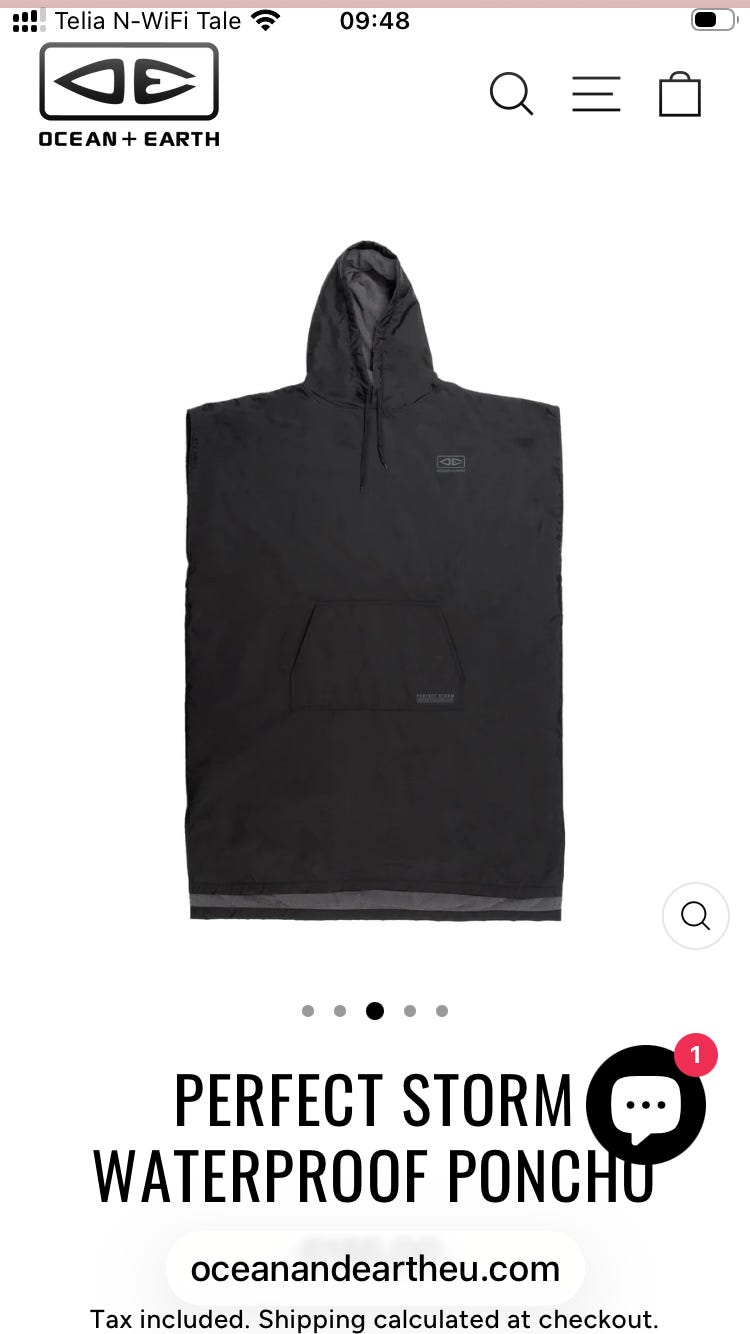Show the fifth product image dot
The image size is (750, 1334).
pos(442,1011)
